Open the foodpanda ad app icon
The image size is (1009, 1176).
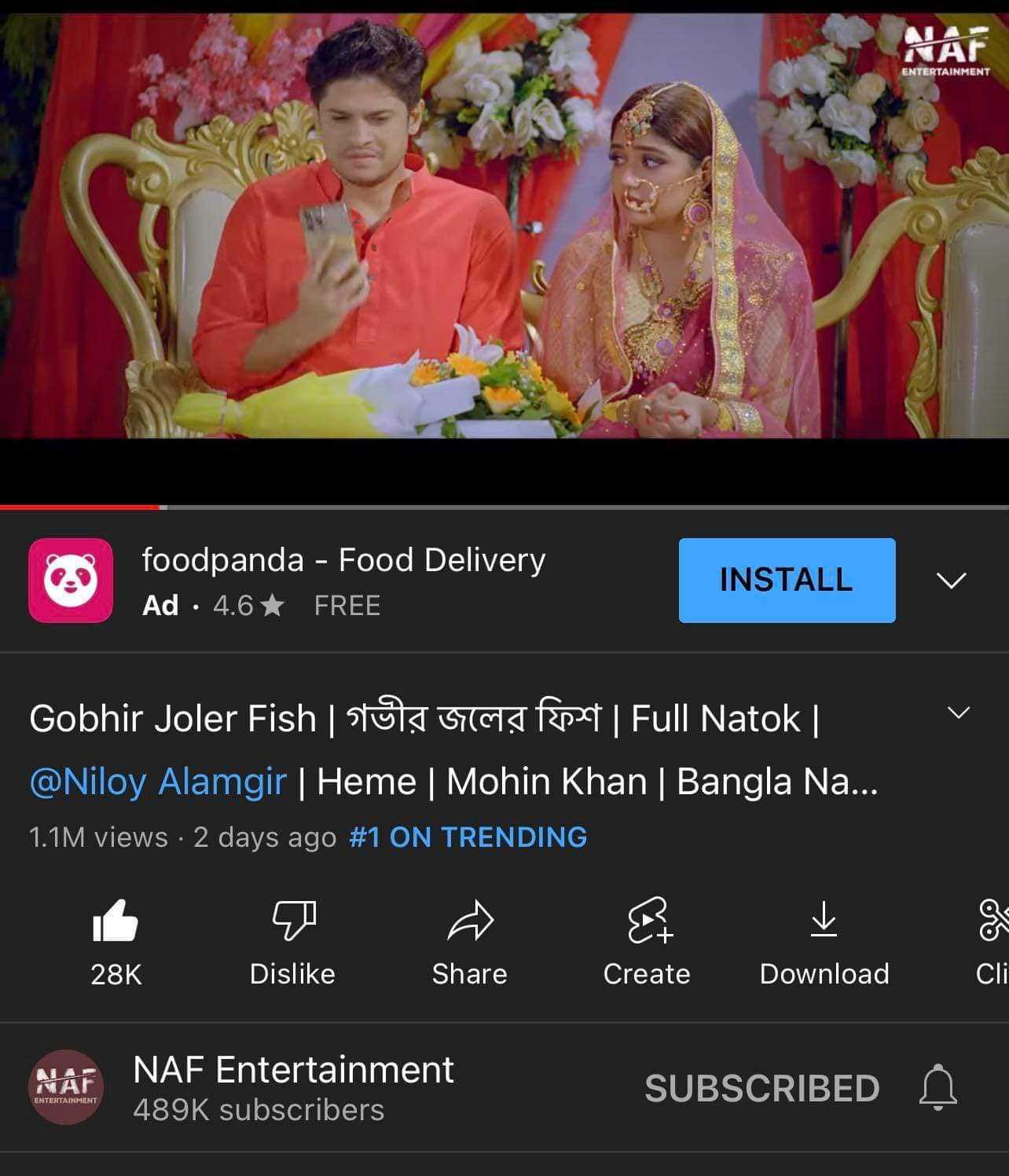pos(71,581)
